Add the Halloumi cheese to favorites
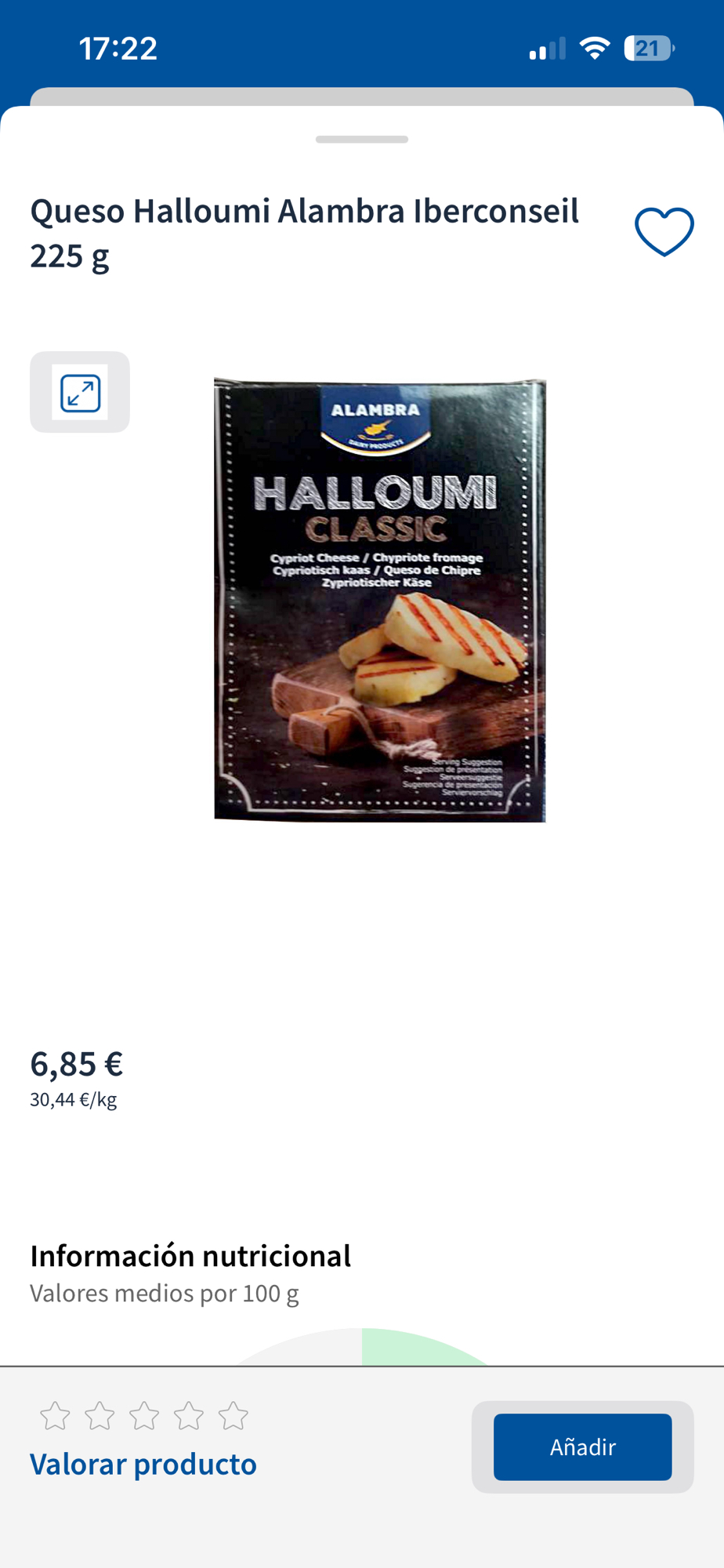 [x=664, y=232]
